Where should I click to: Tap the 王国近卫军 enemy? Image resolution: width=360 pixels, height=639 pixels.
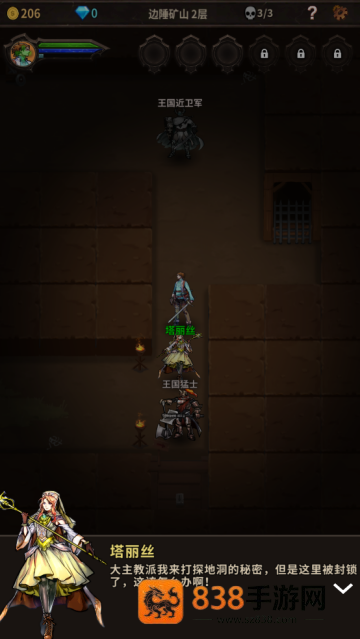(180, 136)
